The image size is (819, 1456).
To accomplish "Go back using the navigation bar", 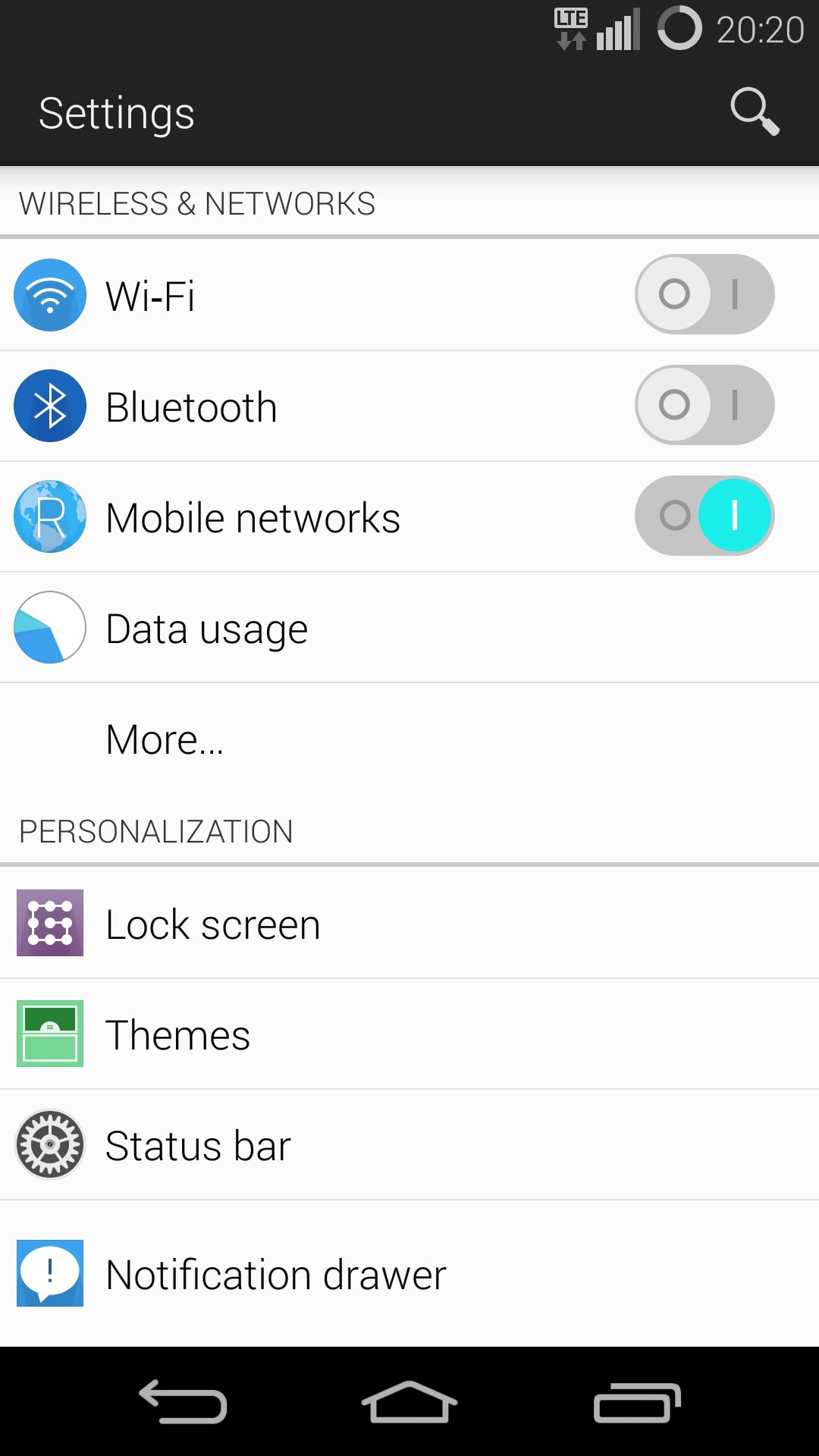I will 183,1401.
